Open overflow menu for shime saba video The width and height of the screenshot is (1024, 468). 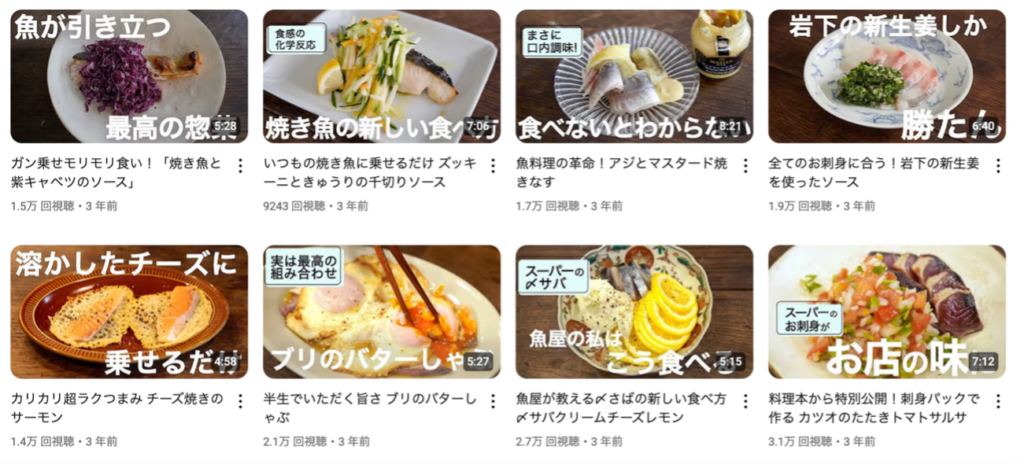(x=745, y=401)
